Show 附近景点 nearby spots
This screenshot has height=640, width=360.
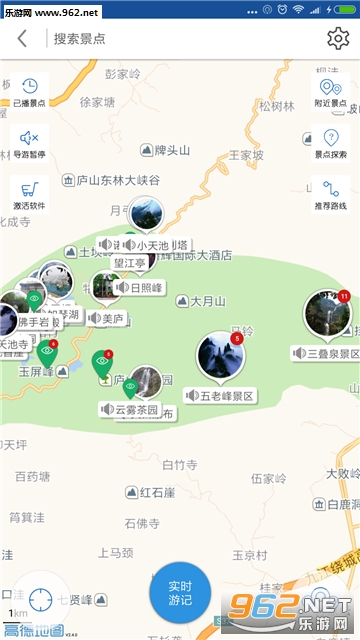[x=331, y=92]
